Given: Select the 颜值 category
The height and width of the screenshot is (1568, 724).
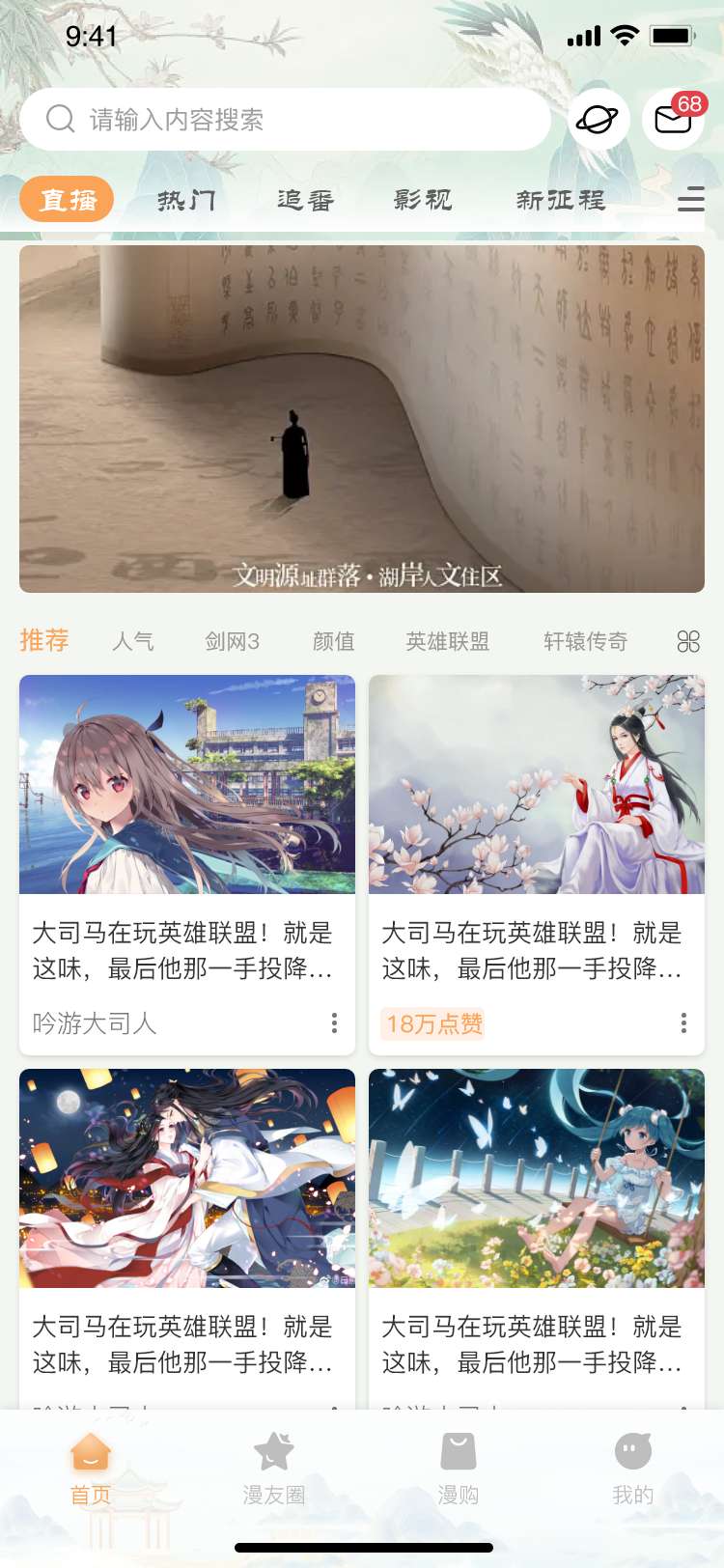Looking at the screenshot, I should pos(334,641).
